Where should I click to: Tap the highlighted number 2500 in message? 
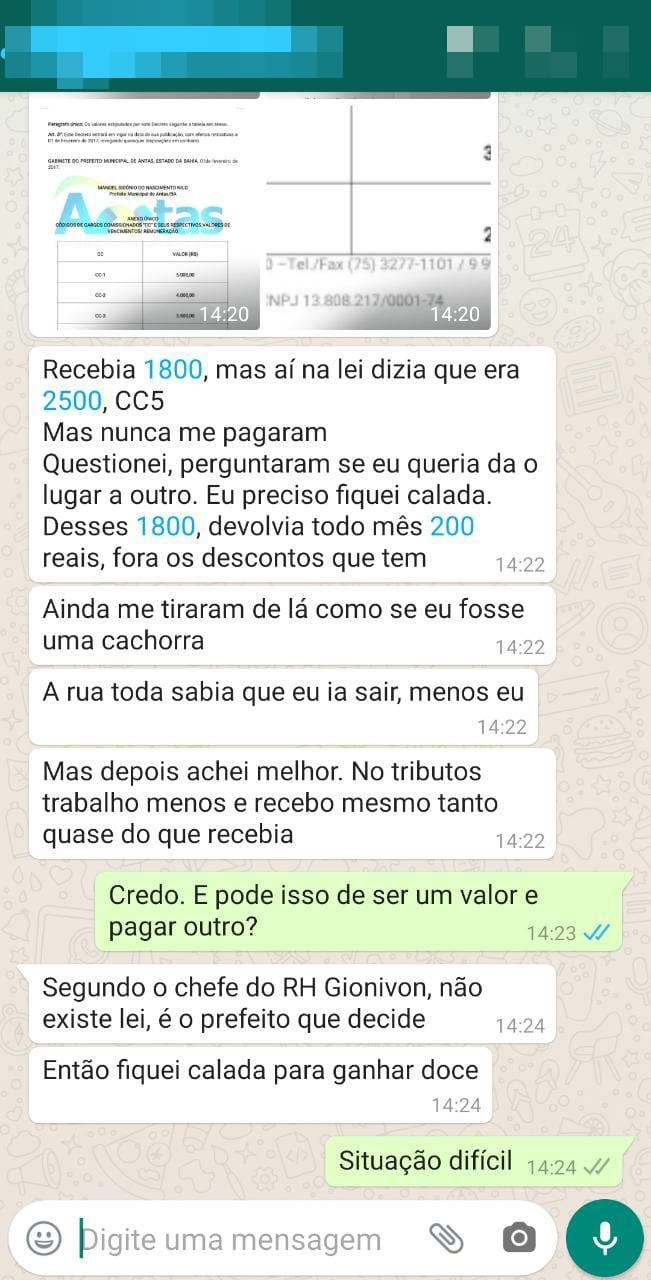[72, 401]
